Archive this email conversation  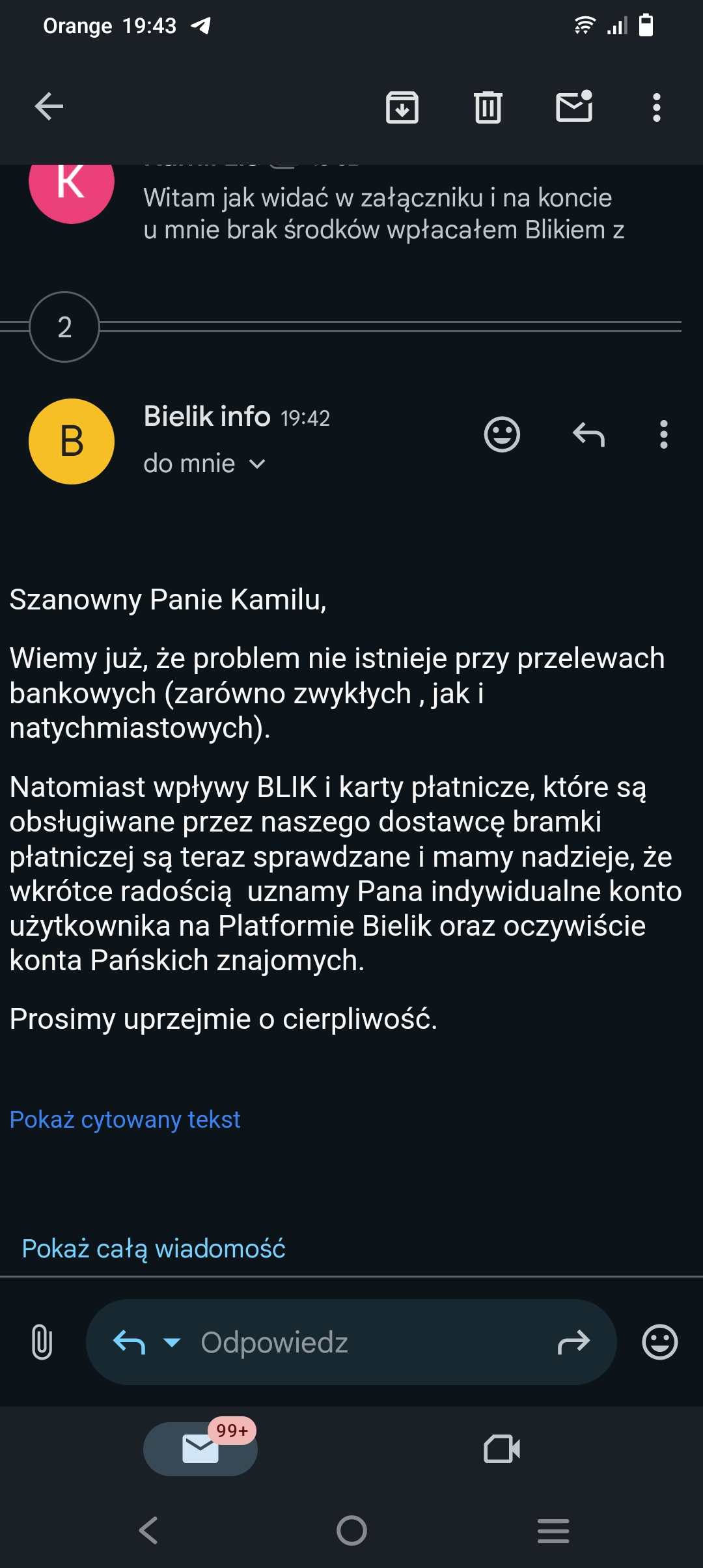[402, 107]
